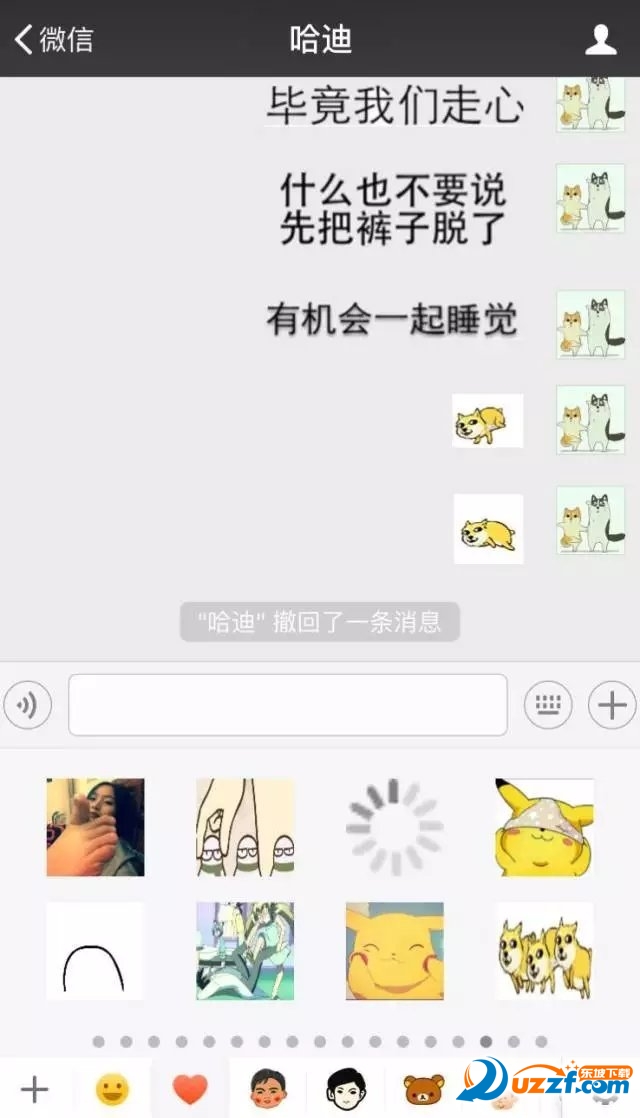Open the attachment plus menu
The width and height of the screenshot is (640, 1118).
611,706
